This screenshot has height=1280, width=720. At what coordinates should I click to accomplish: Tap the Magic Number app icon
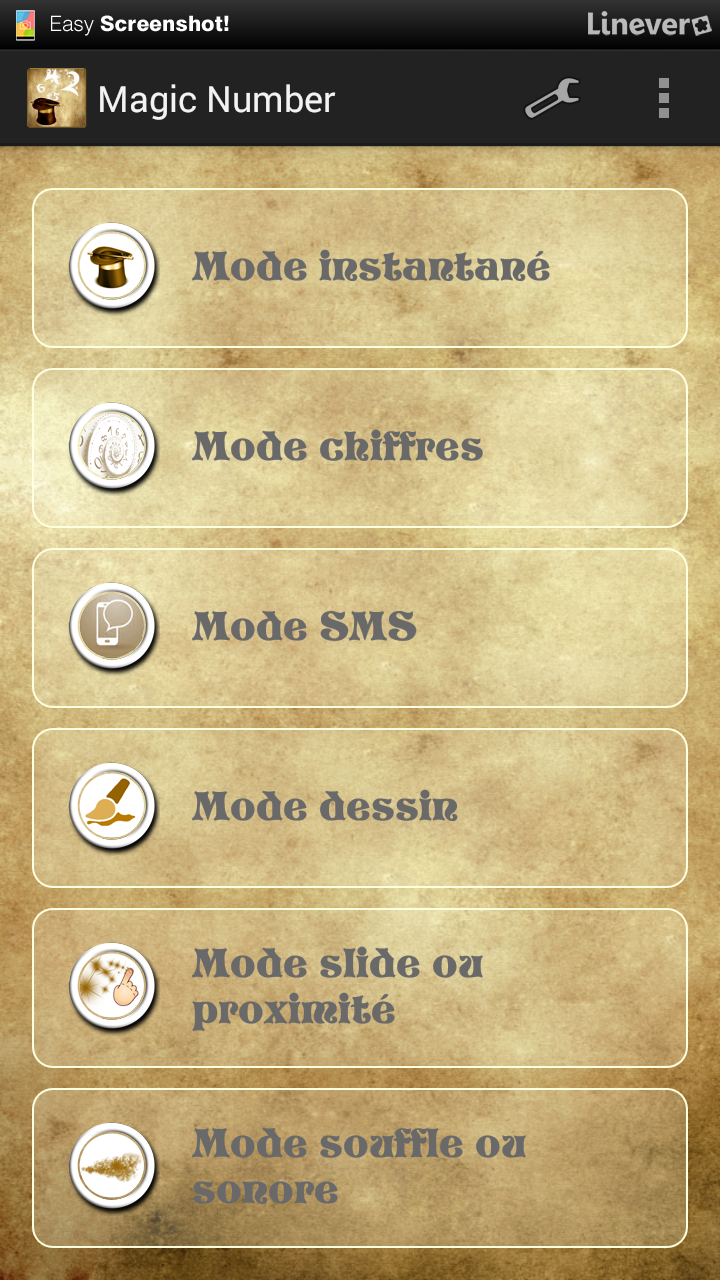point(56,99)
